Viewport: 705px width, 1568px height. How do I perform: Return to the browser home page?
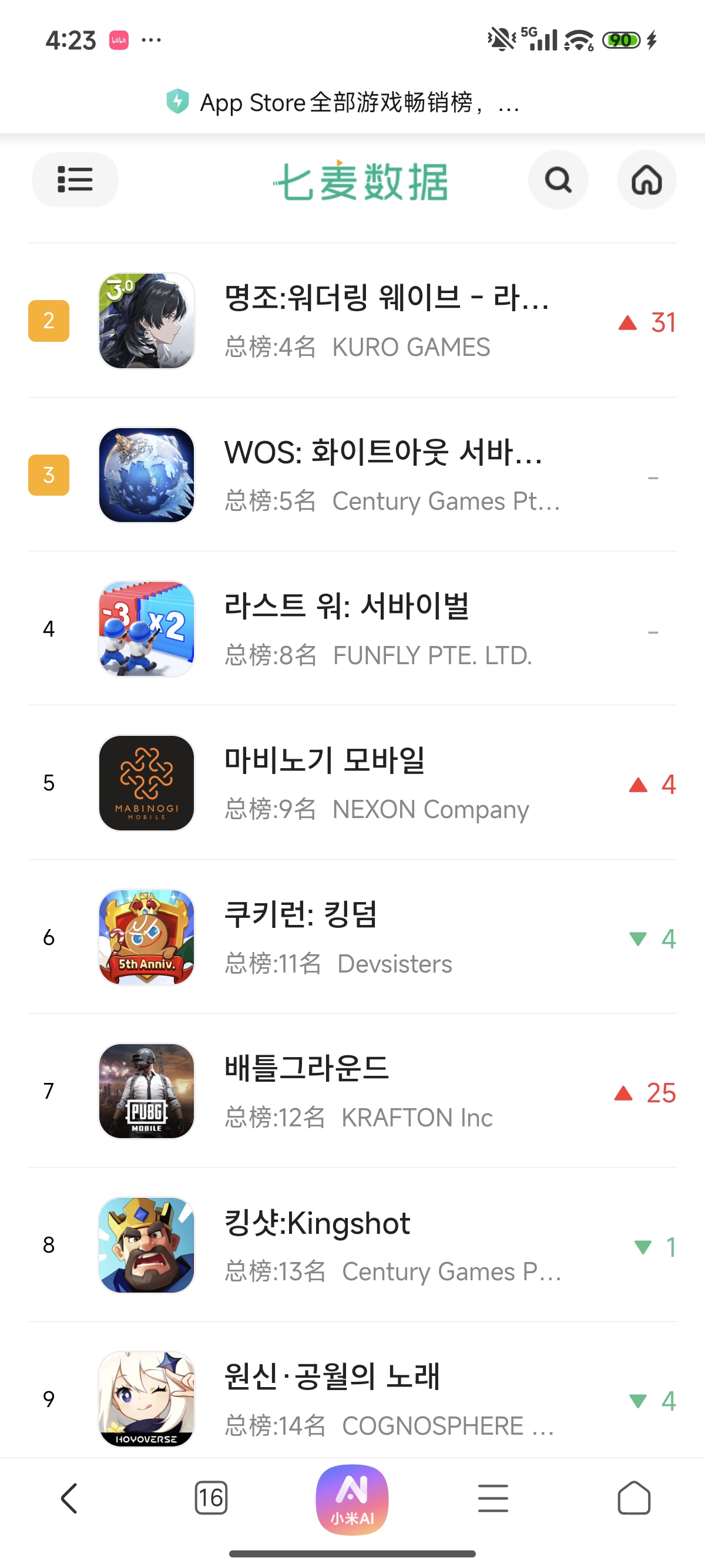coord(634,1498)
